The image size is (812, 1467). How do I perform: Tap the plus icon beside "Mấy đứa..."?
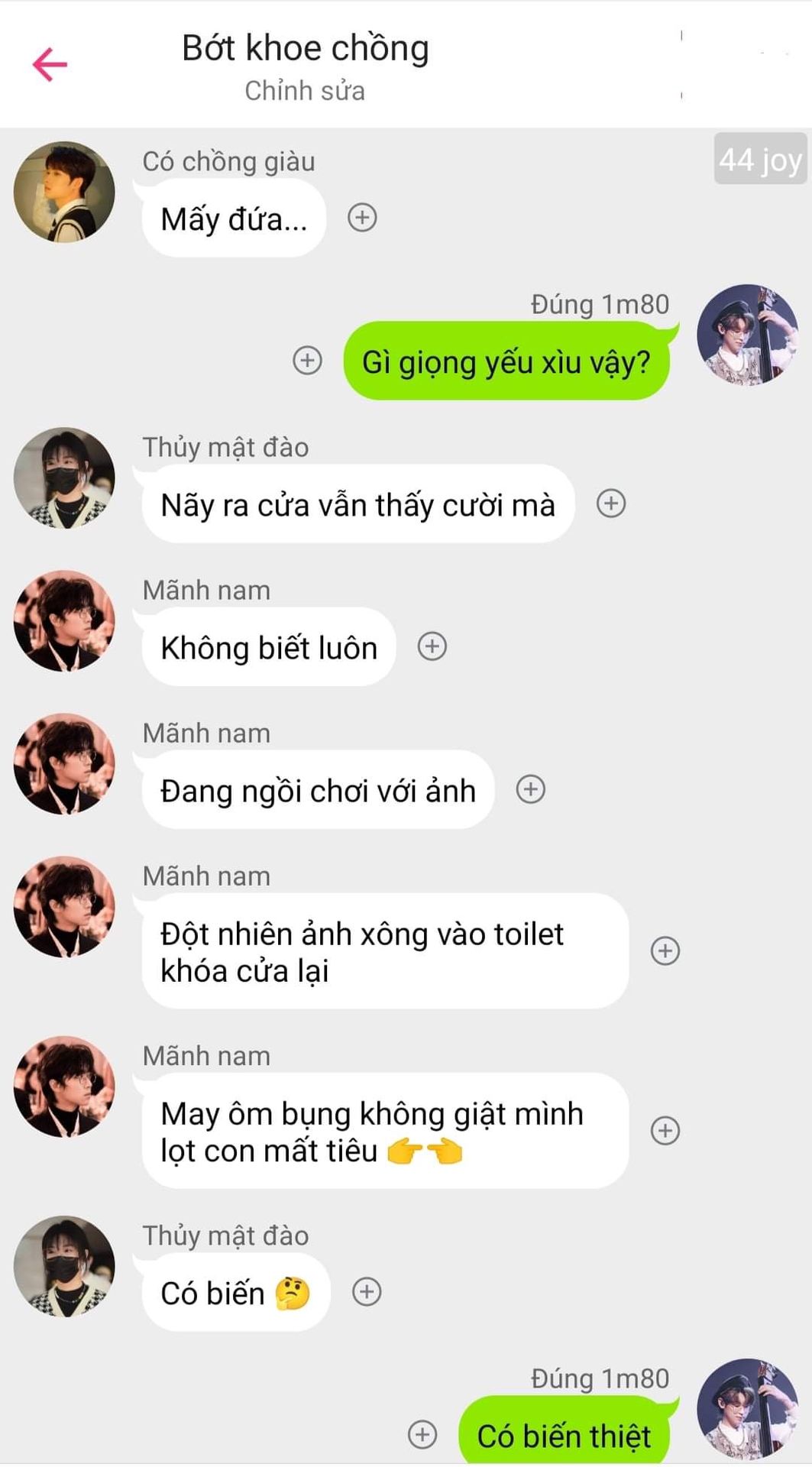(362, 218)
